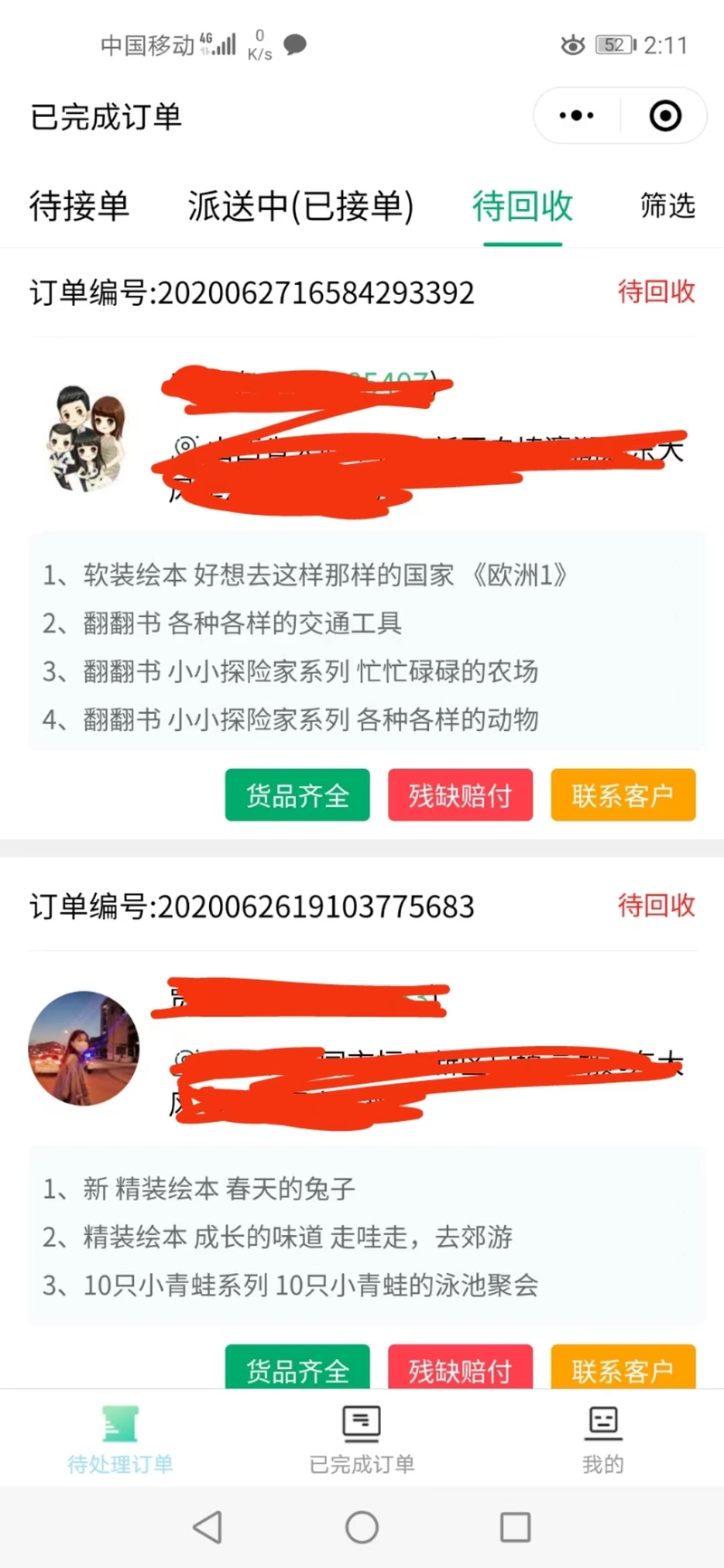Close the mini program via circle icon
This screenshot has height=1568, width=724.
[x=665, y=116]
